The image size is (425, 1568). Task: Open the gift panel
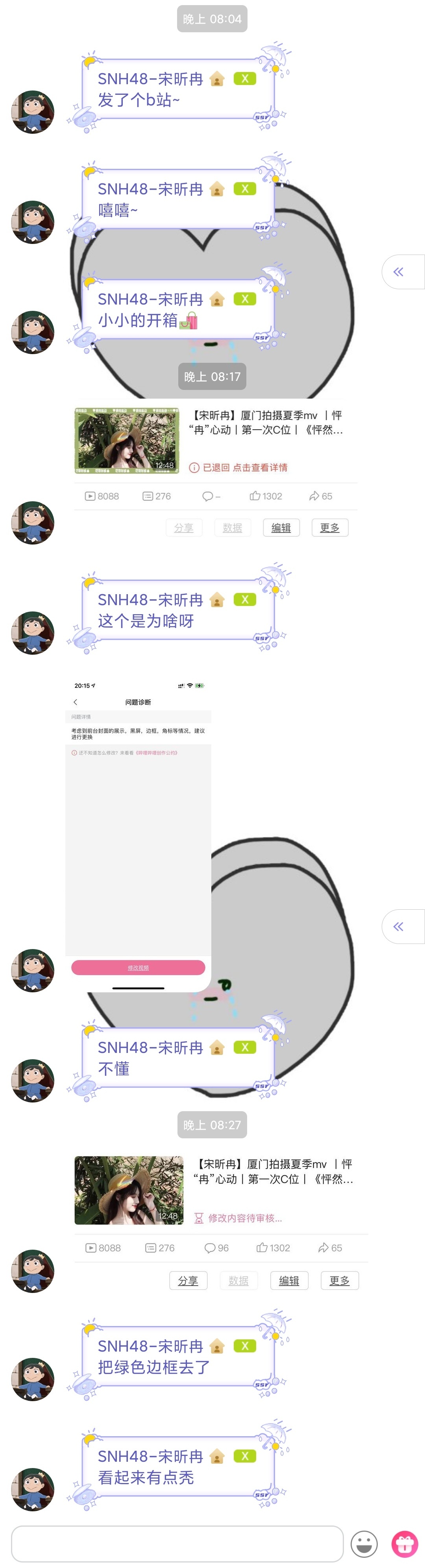coord(404,1544)
